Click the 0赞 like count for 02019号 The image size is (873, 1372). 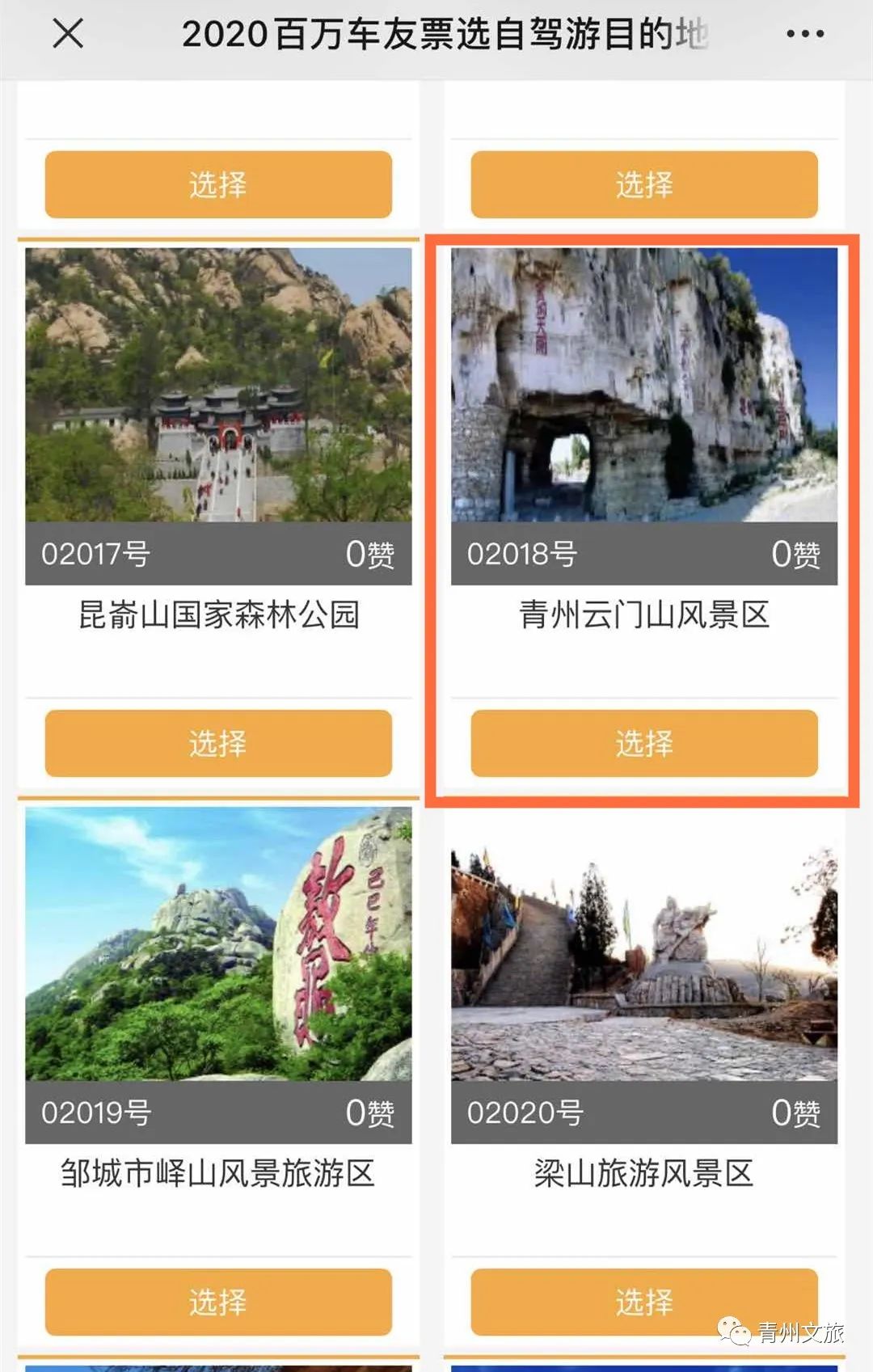pos(370,1114)
